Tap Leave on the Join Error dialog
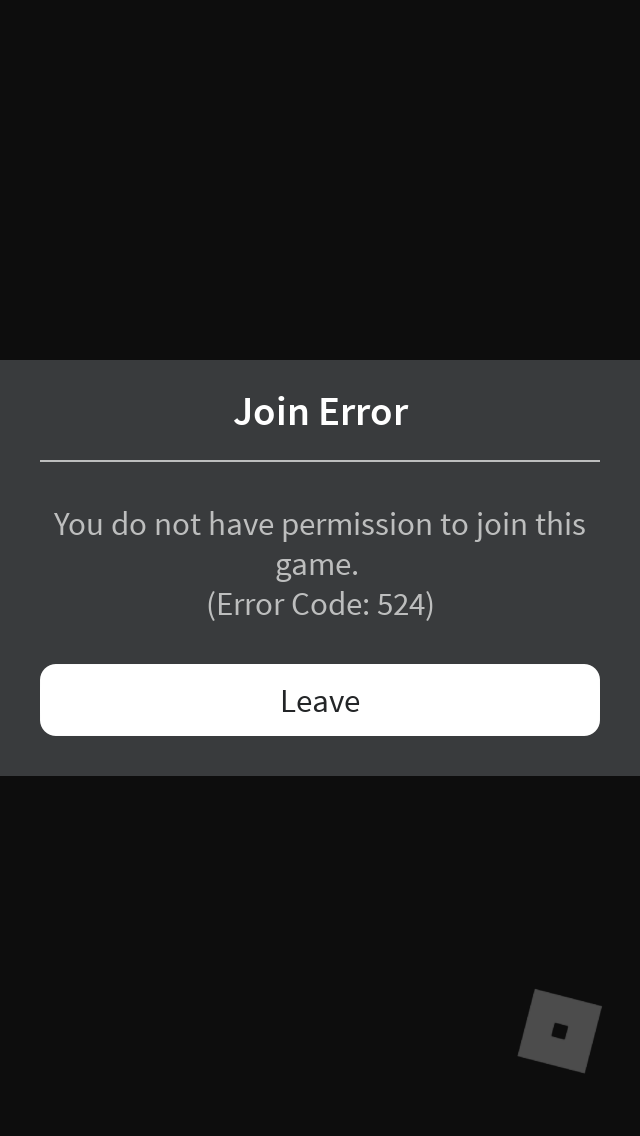640x1136 pixels. click(320, 700)
